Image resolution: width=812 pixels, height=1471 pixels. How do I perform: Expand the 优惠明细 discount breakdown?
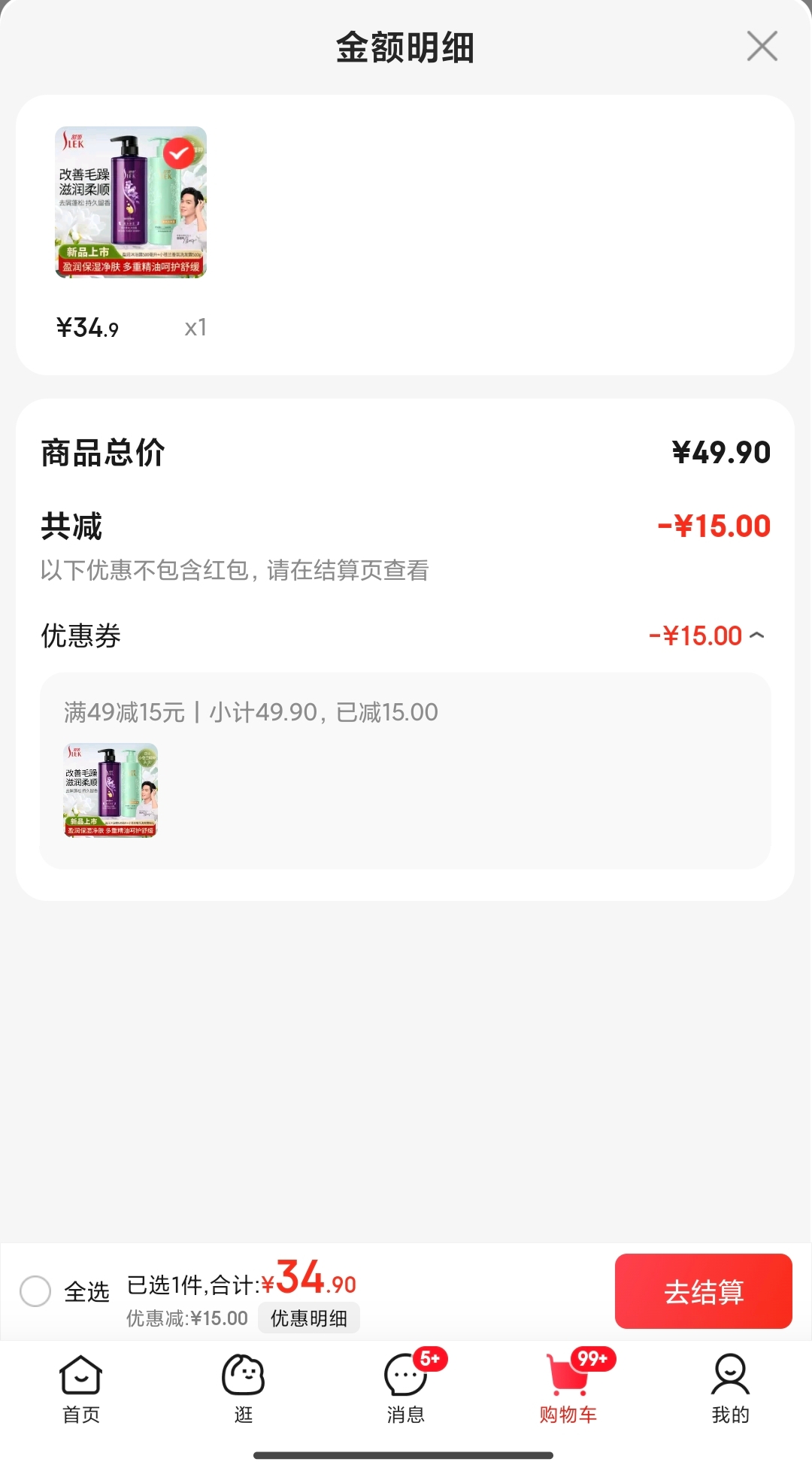click(x=309, y=1317)
